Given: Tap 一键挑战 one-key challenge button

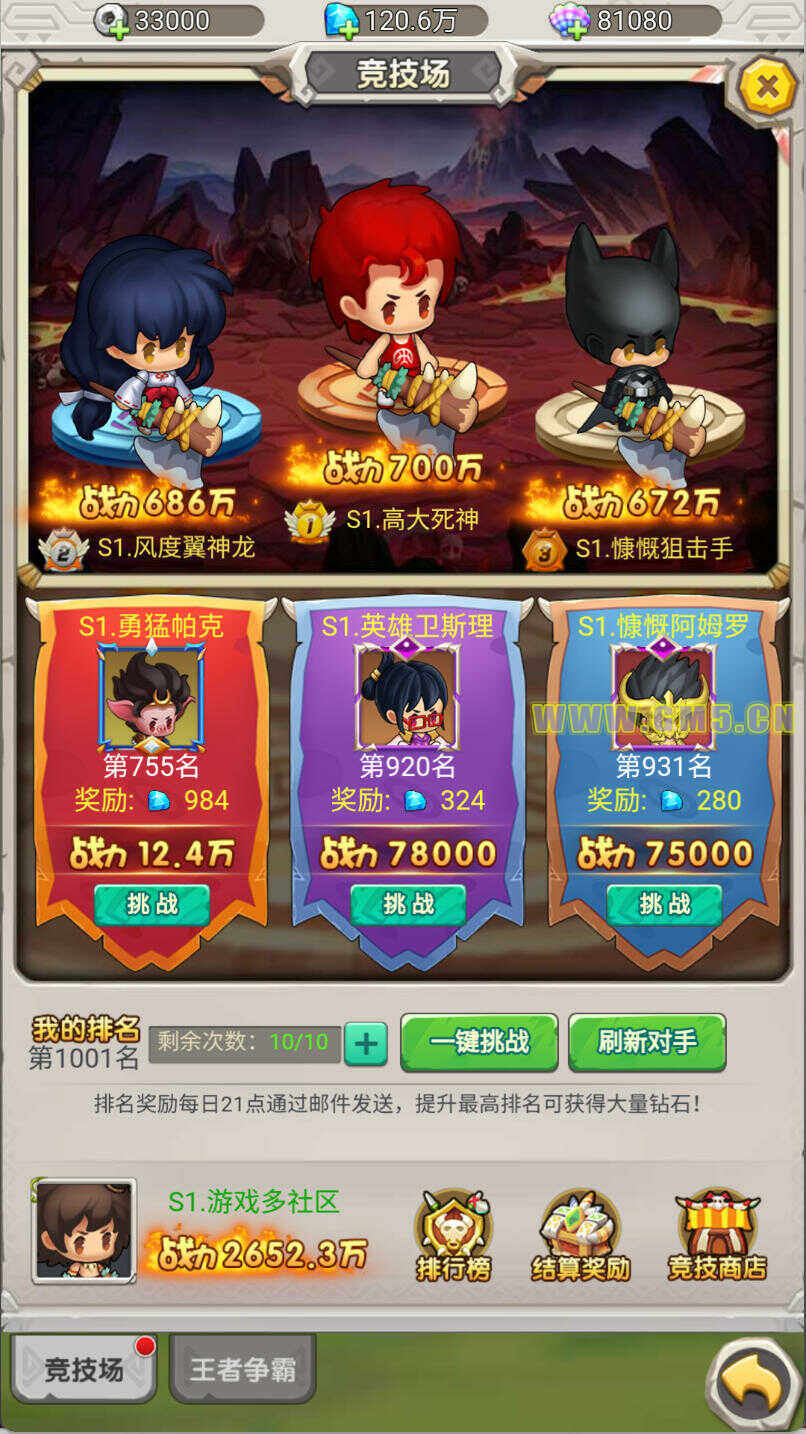Looking at the screenshot, I should point(479,1042).
